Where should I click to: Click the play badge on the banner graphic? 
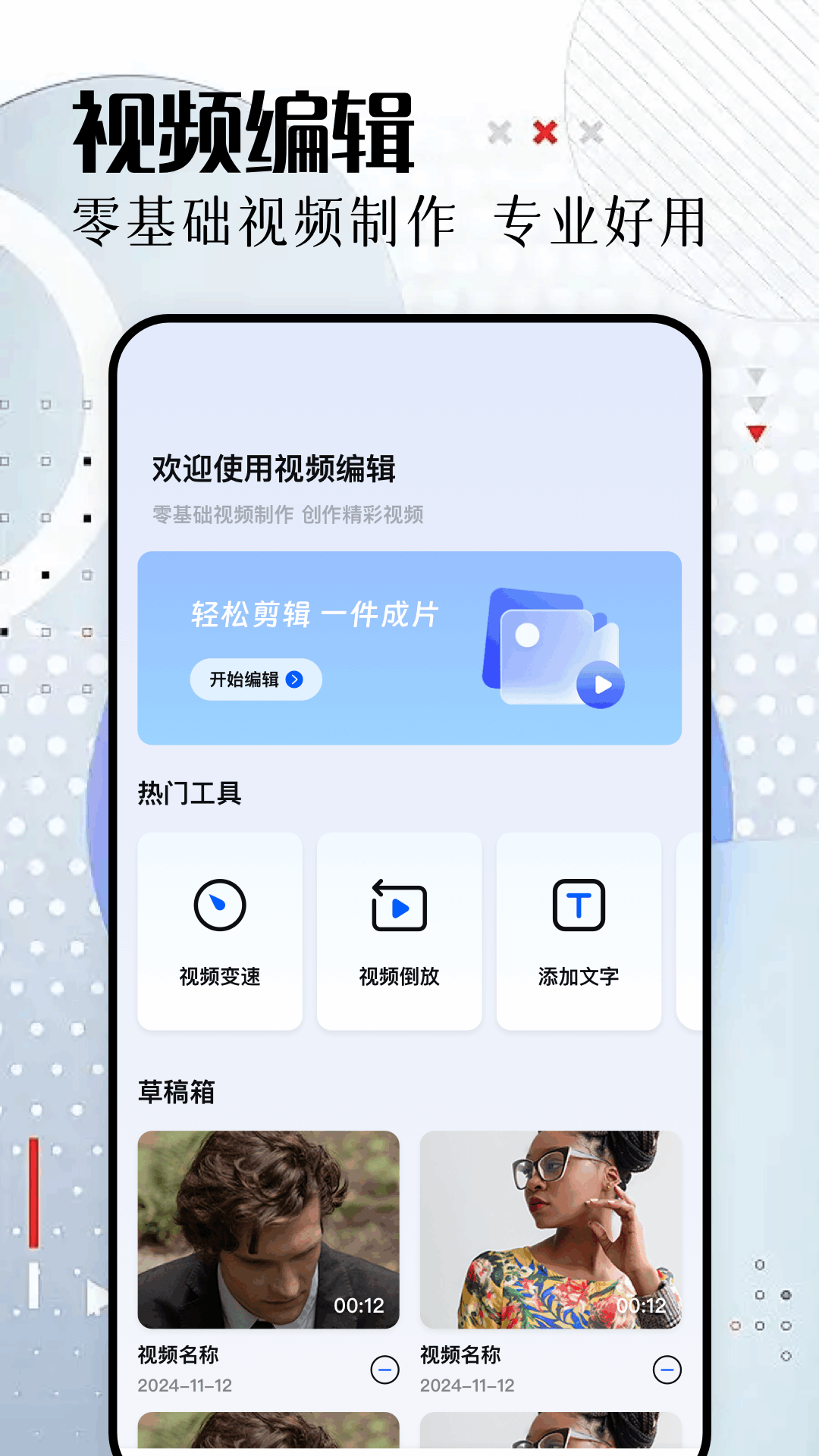(x=601, y=685)
